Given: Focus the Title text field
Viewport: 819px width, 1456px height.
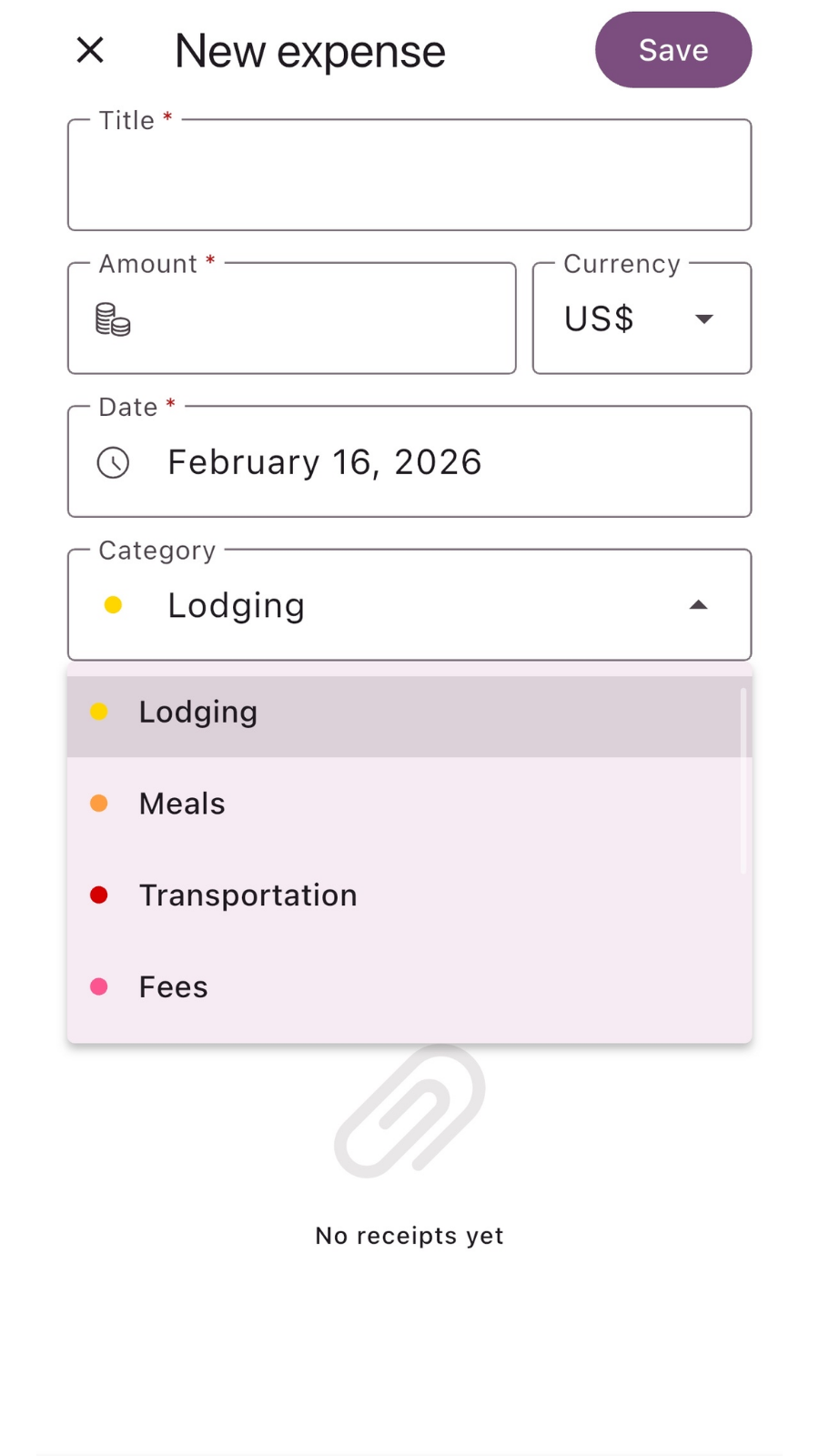Looking at the screenshot, I should tap(409, 176).
